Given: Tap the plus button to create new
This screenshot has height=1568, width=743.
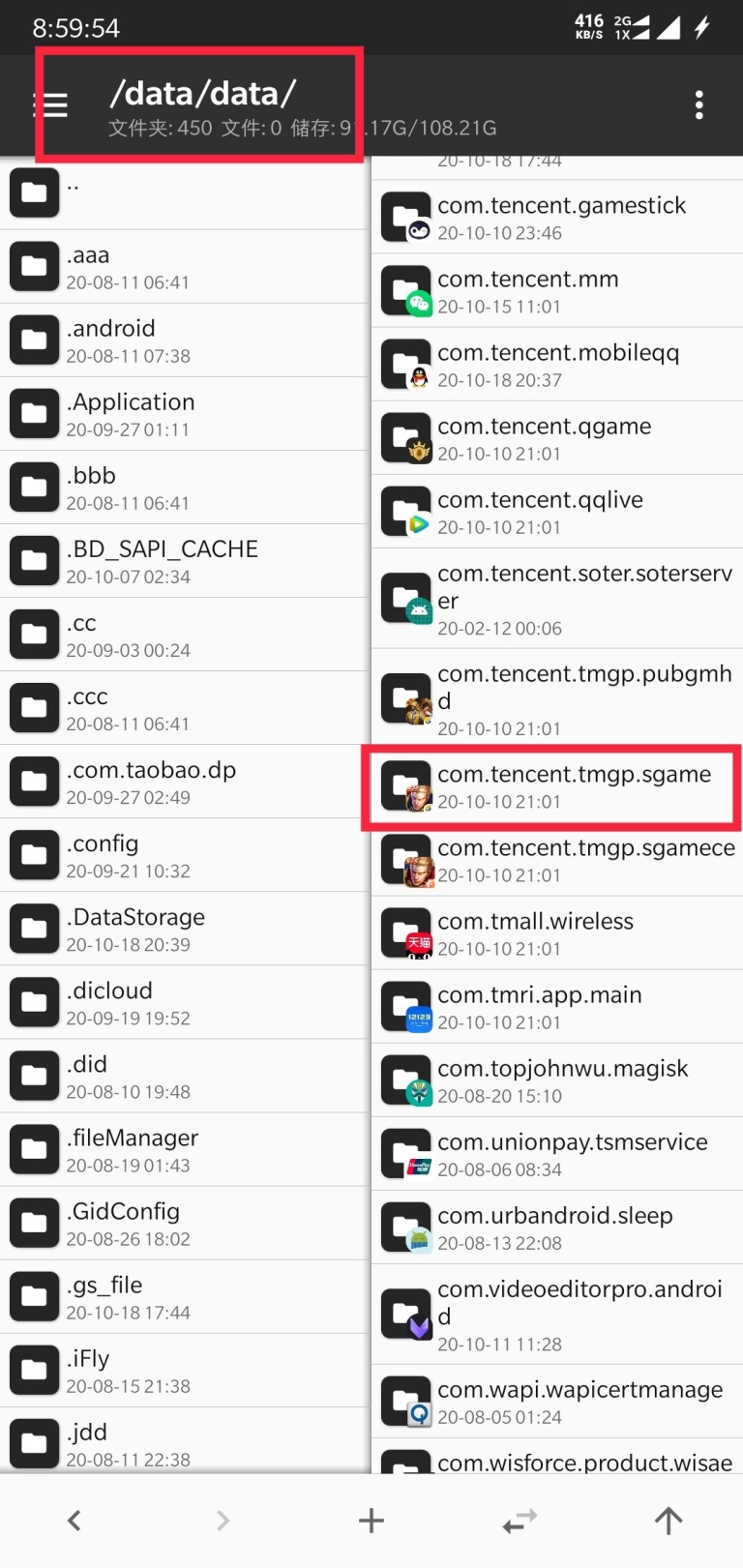Looking at the screenshot, I should pyautogui.click(x=371, y=1521).
